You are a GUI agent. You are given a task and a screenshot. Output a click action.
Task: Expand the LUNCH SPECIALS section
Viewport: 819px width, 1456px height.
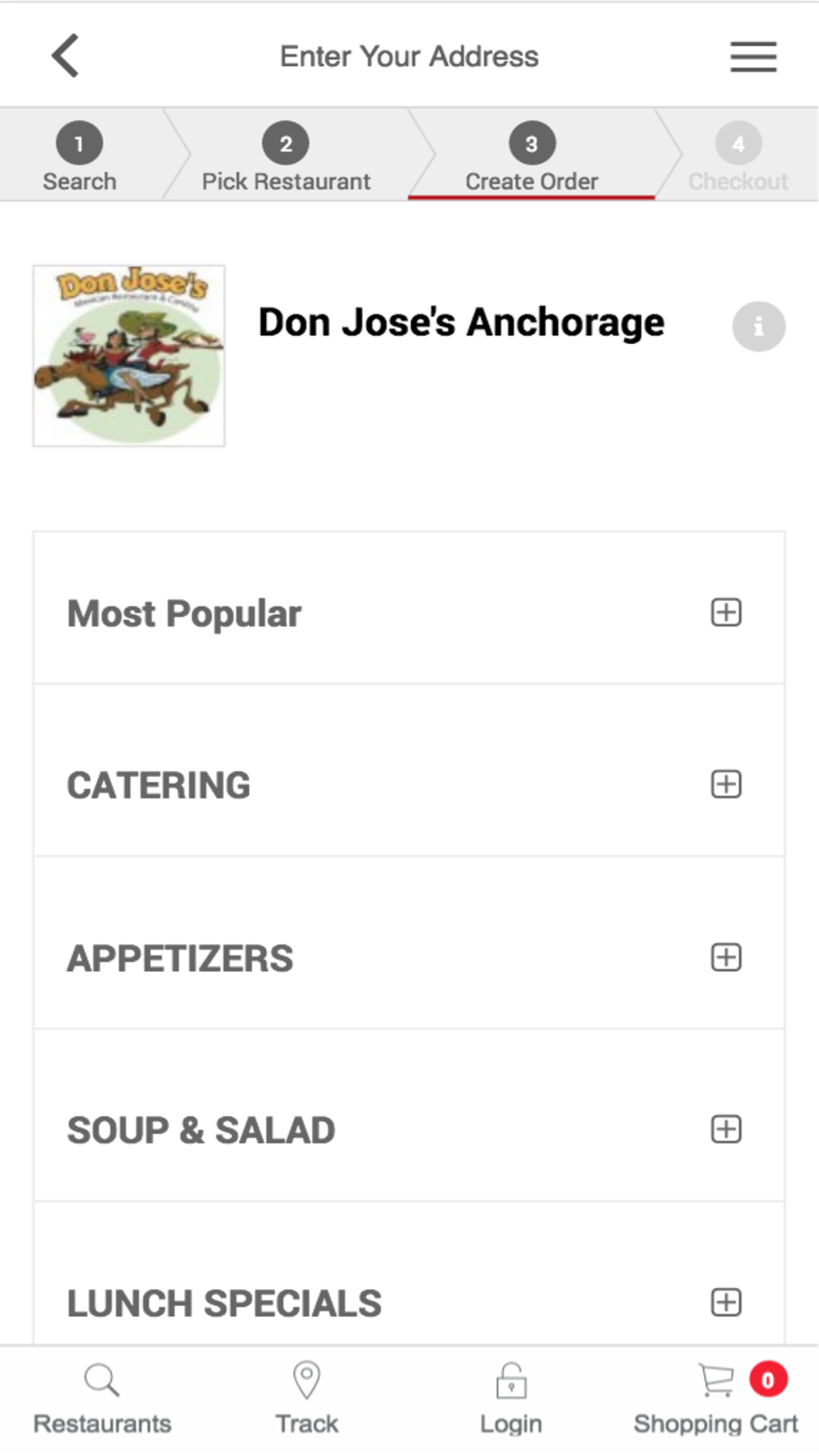726,1302
